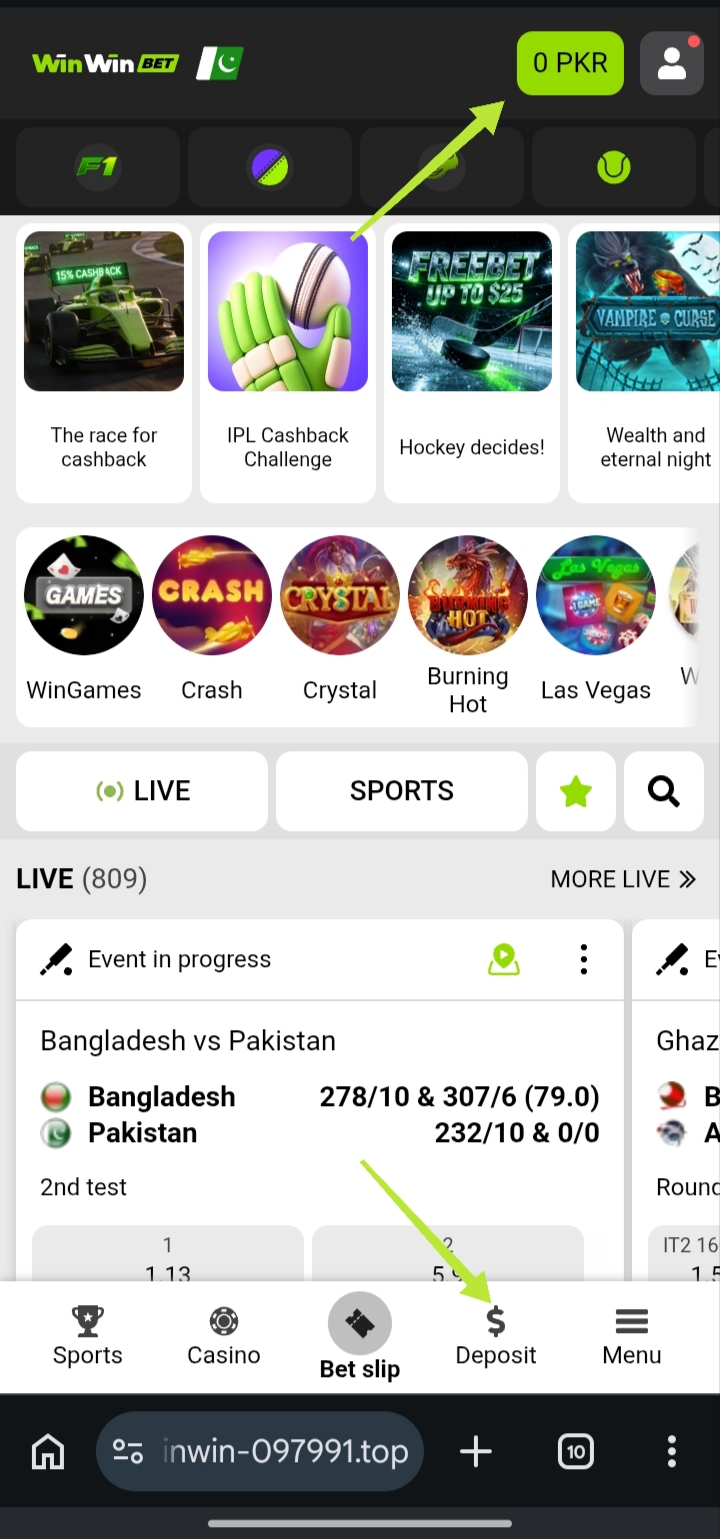This screenshot has width=720, height=1539.
Task: Open search with the magnifier button
Action: point(664,791)
